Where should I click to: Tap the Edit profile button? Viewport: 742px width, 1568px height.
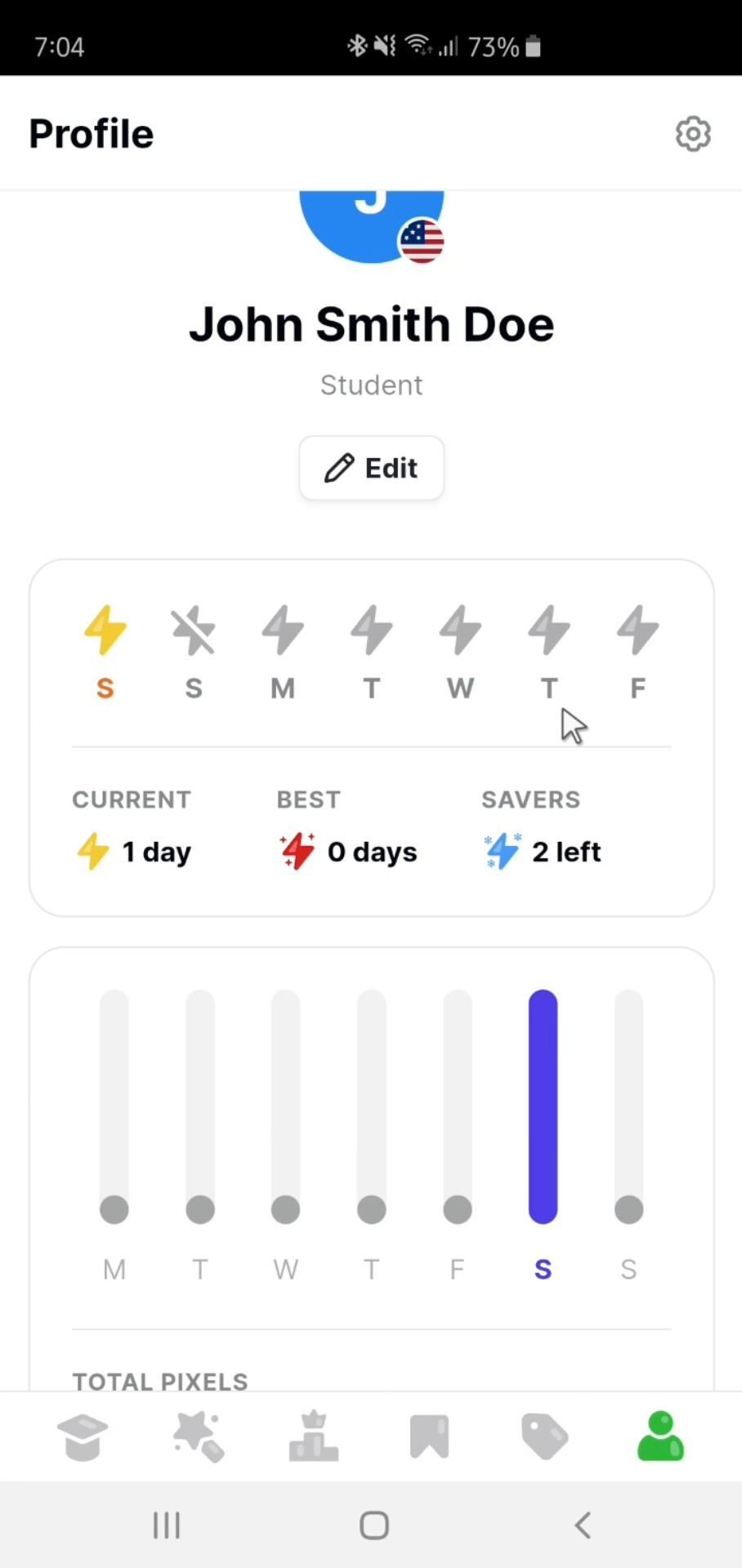tap(372, 468)
